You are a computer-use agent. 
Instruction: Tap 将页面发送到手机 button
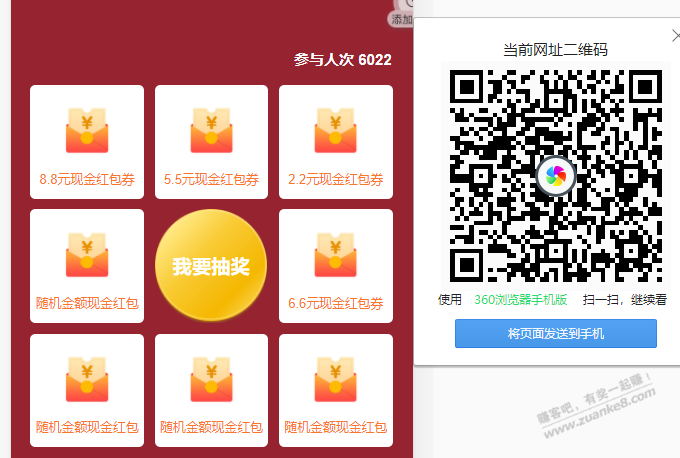pyautogui.click(x=555, y=334)
